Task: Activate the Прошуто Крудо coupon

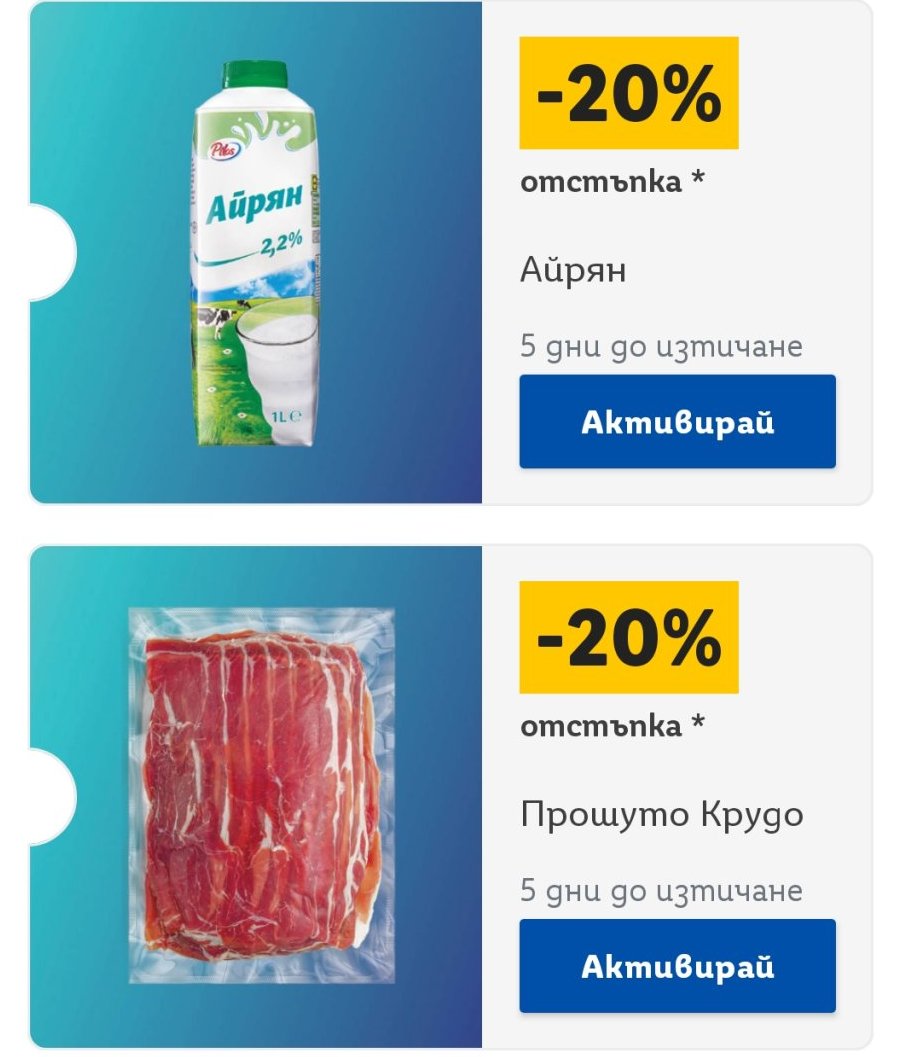Action: pos(677,966)
